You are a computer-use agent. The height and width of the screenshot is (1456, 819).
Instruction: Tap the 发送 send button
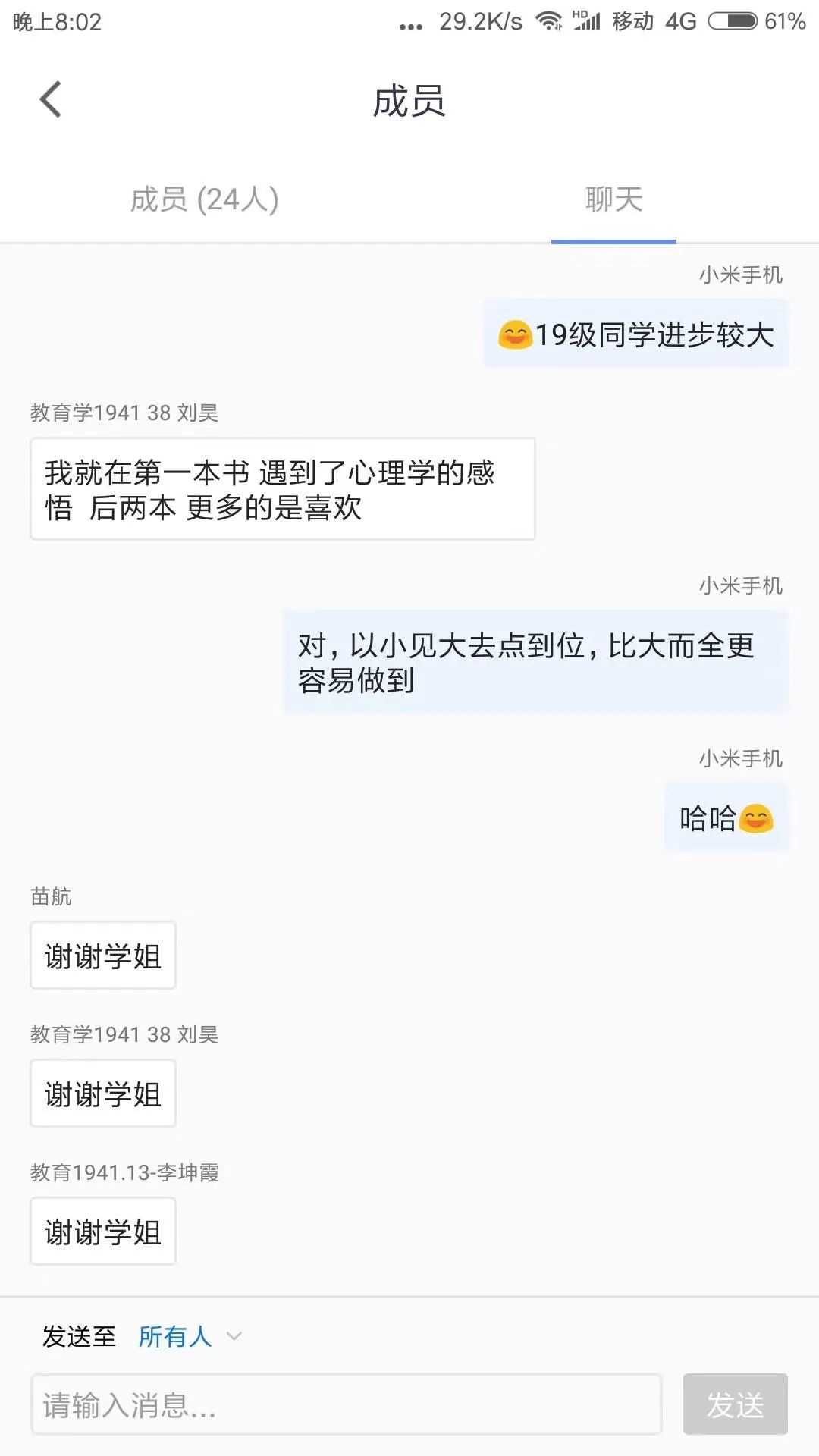735,1404
